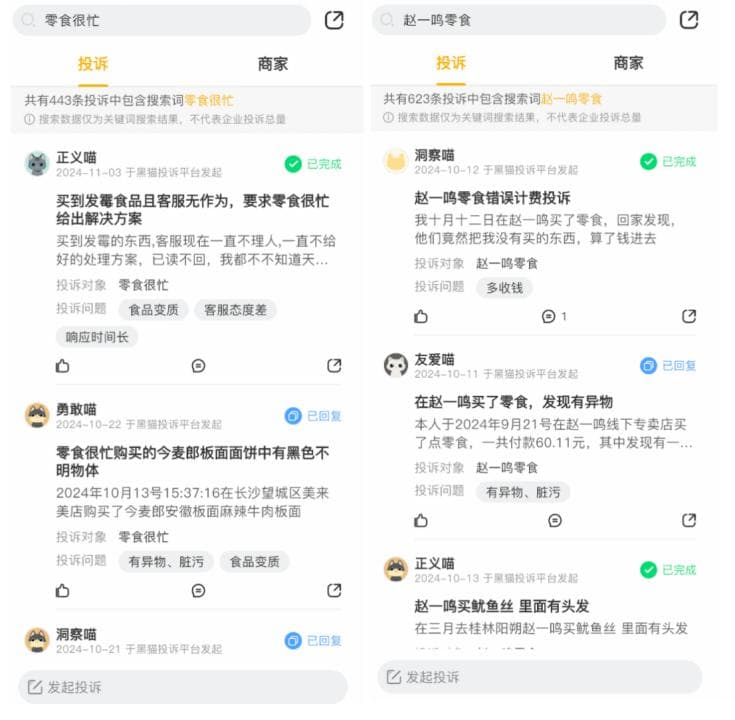Tap 发起投诉 under 零食很忙 results
735x720 pixels.
[x=182, y=687]
